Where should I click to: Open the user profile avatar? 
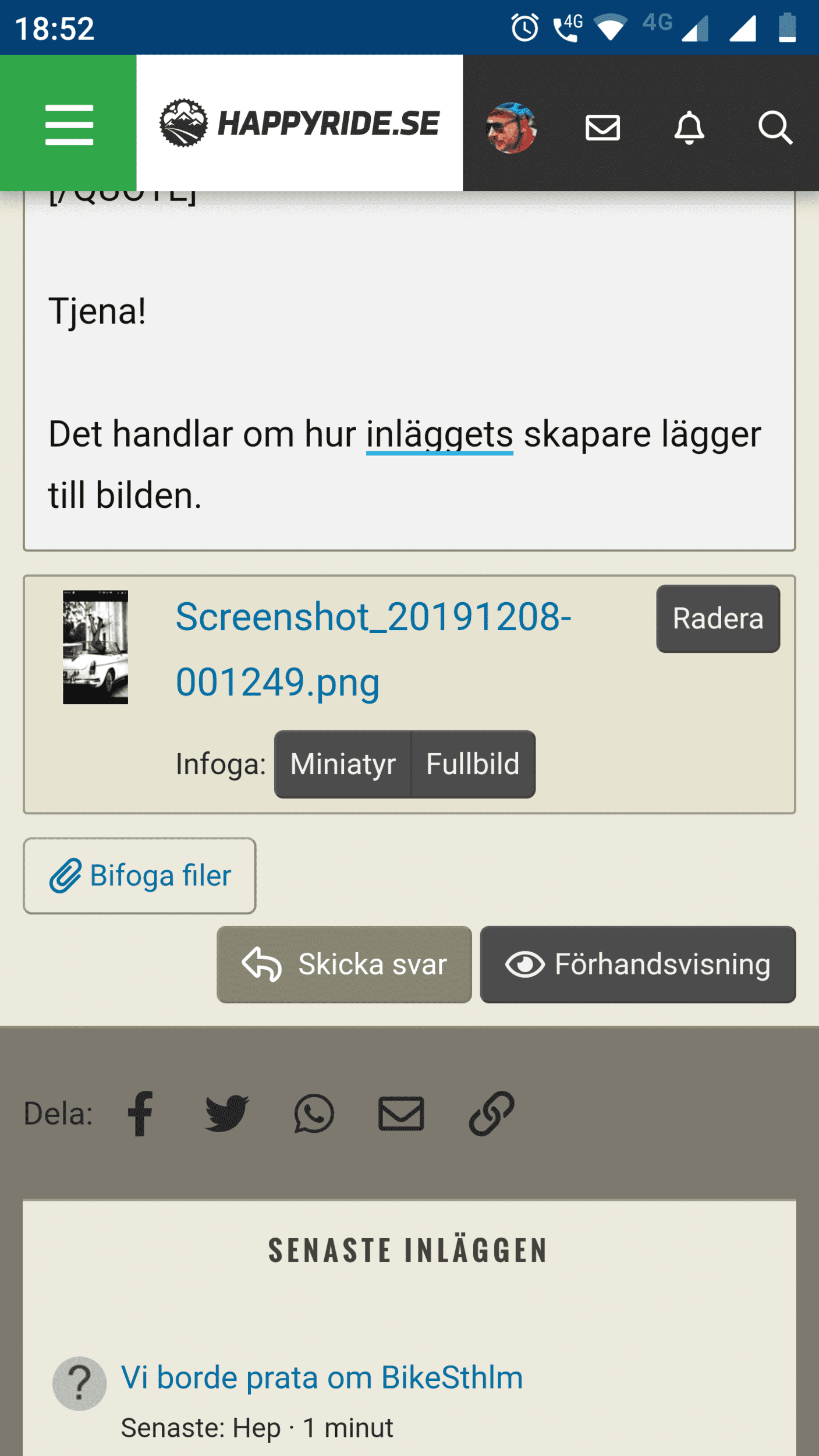[x=511, y=128]
